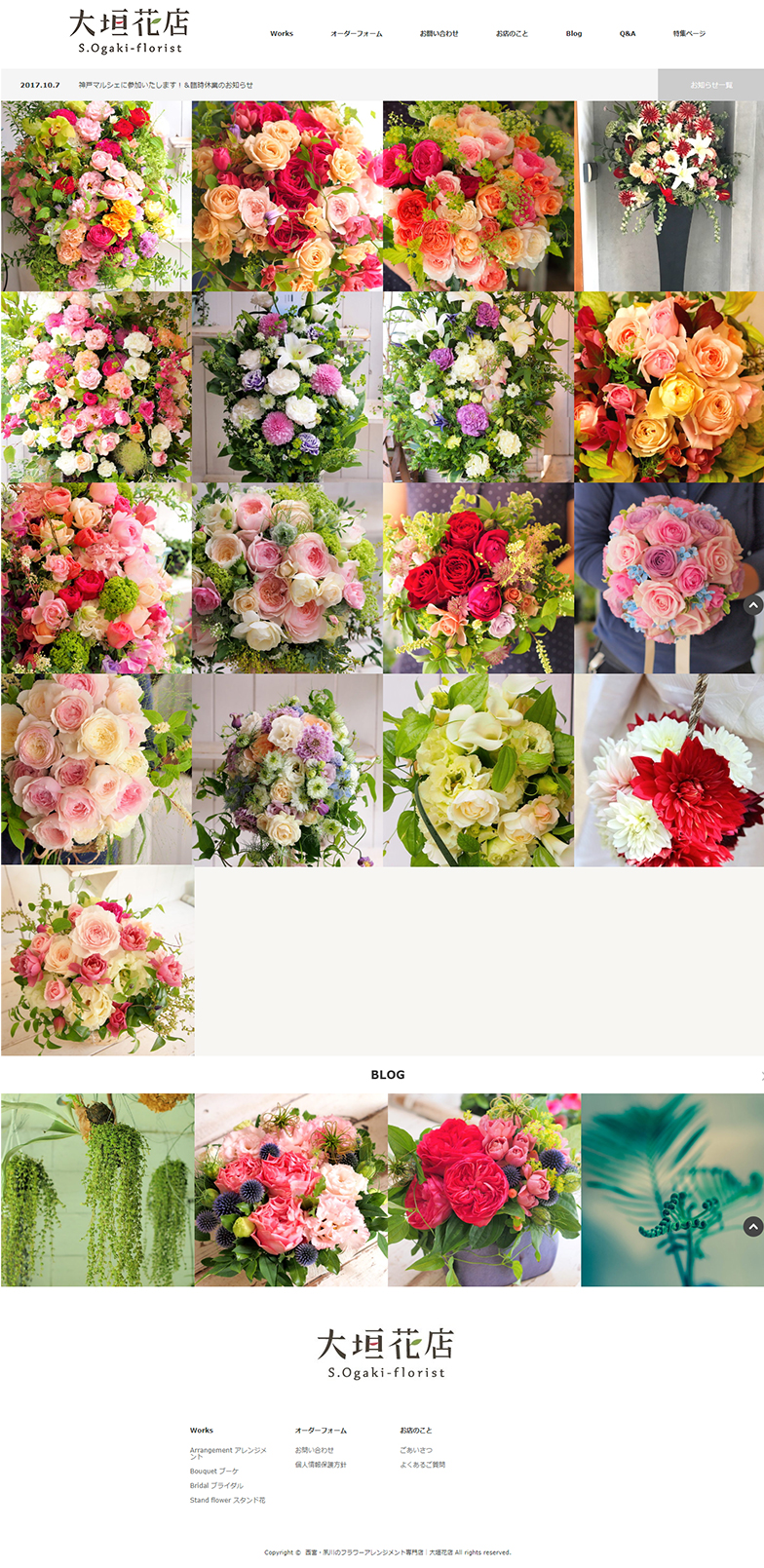This screenshot has height=1568, width=764.
Task: Read the 神戸マルシェ news announcement
Action: tap(166, 85)
